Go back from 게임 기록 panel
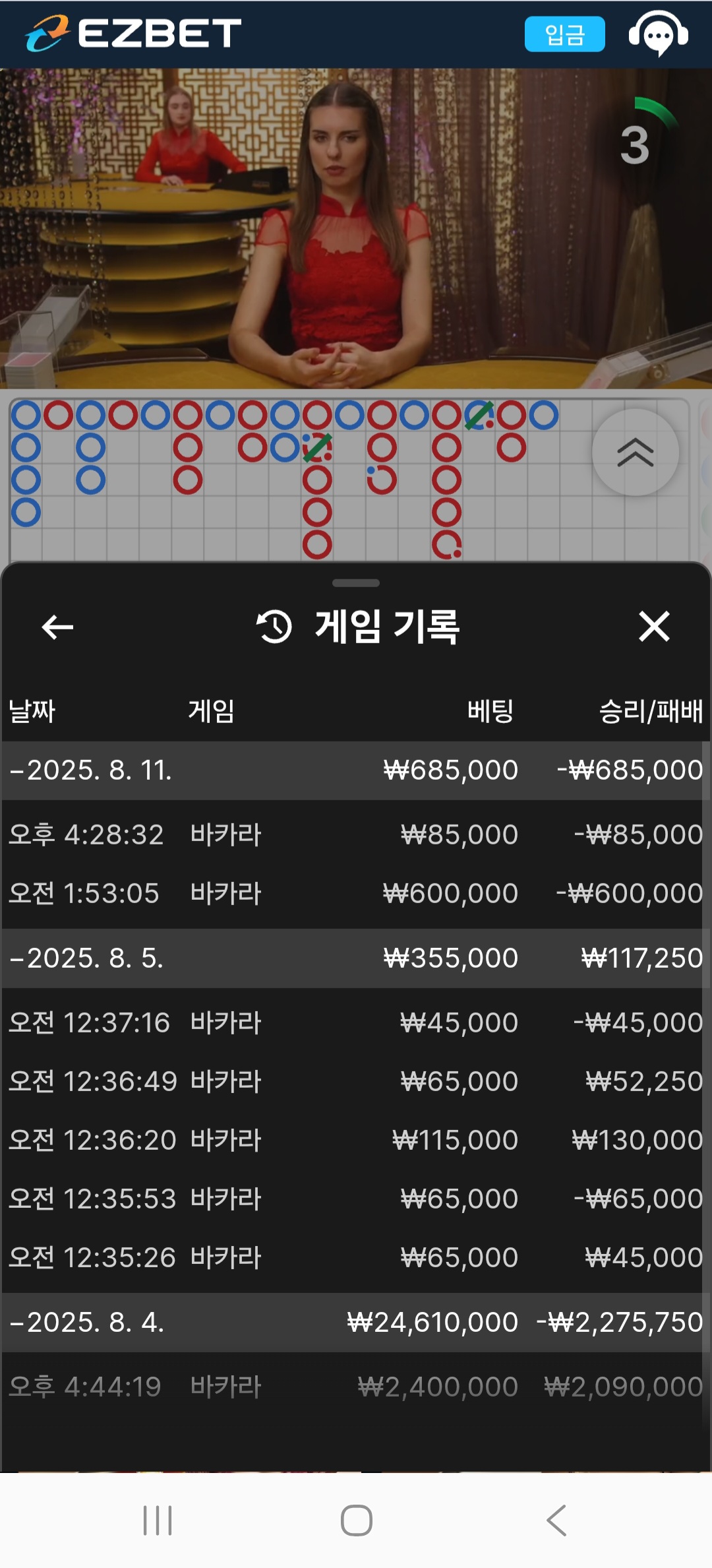 [x=57, y=627]
